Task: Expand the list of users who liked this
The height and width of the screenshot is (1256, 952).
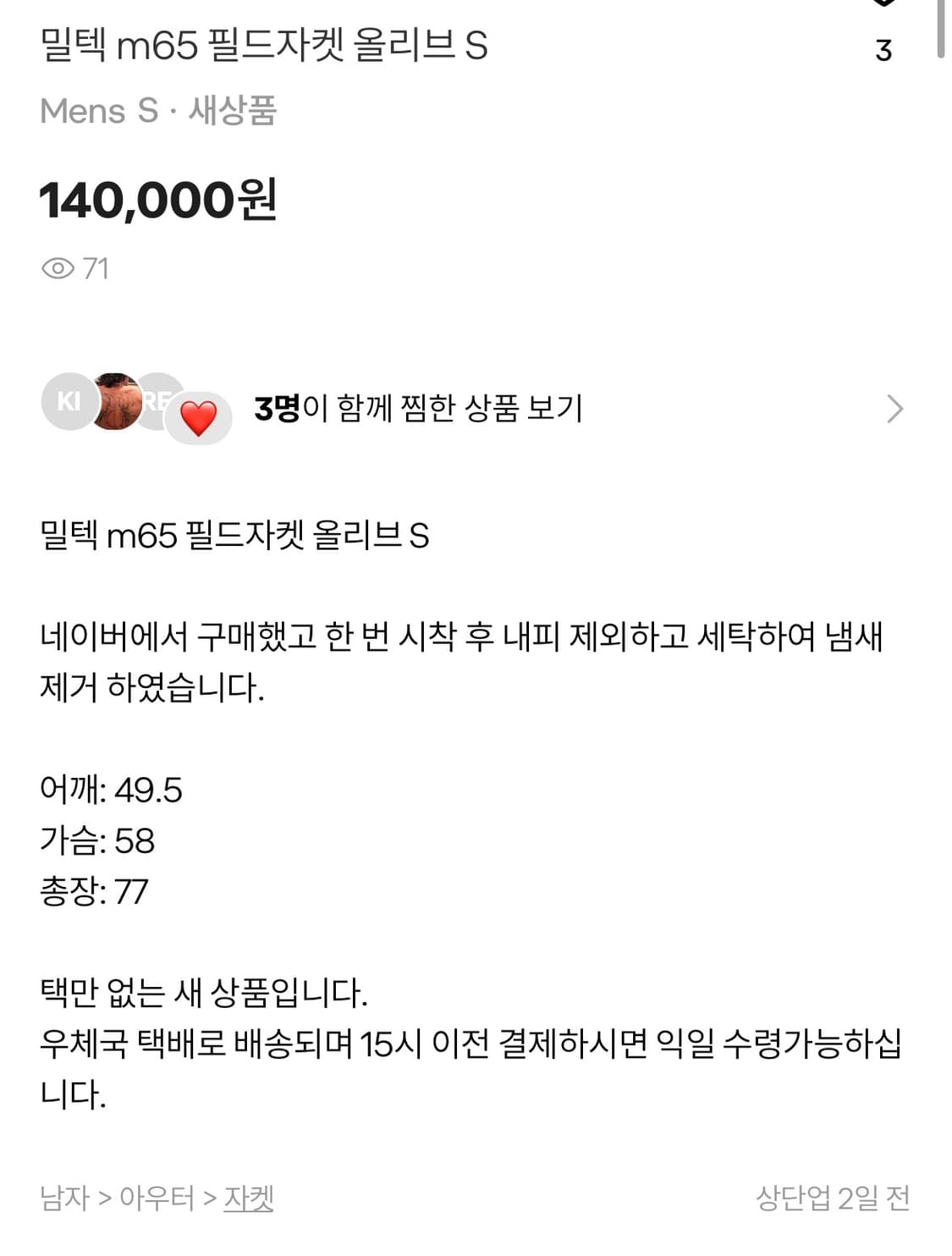Action: coord(421,410)
